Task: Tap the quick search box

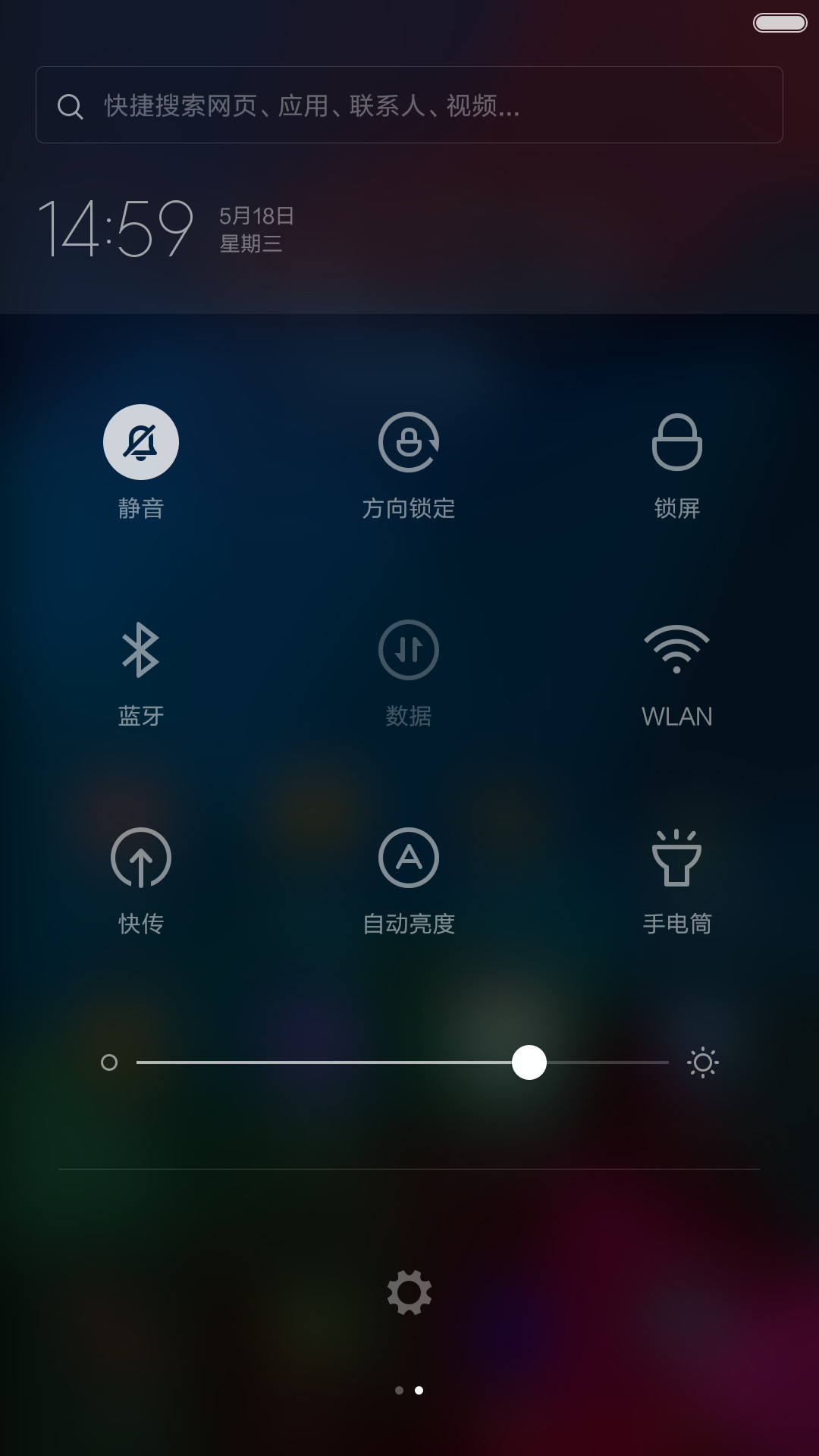Action: [409, 105]
